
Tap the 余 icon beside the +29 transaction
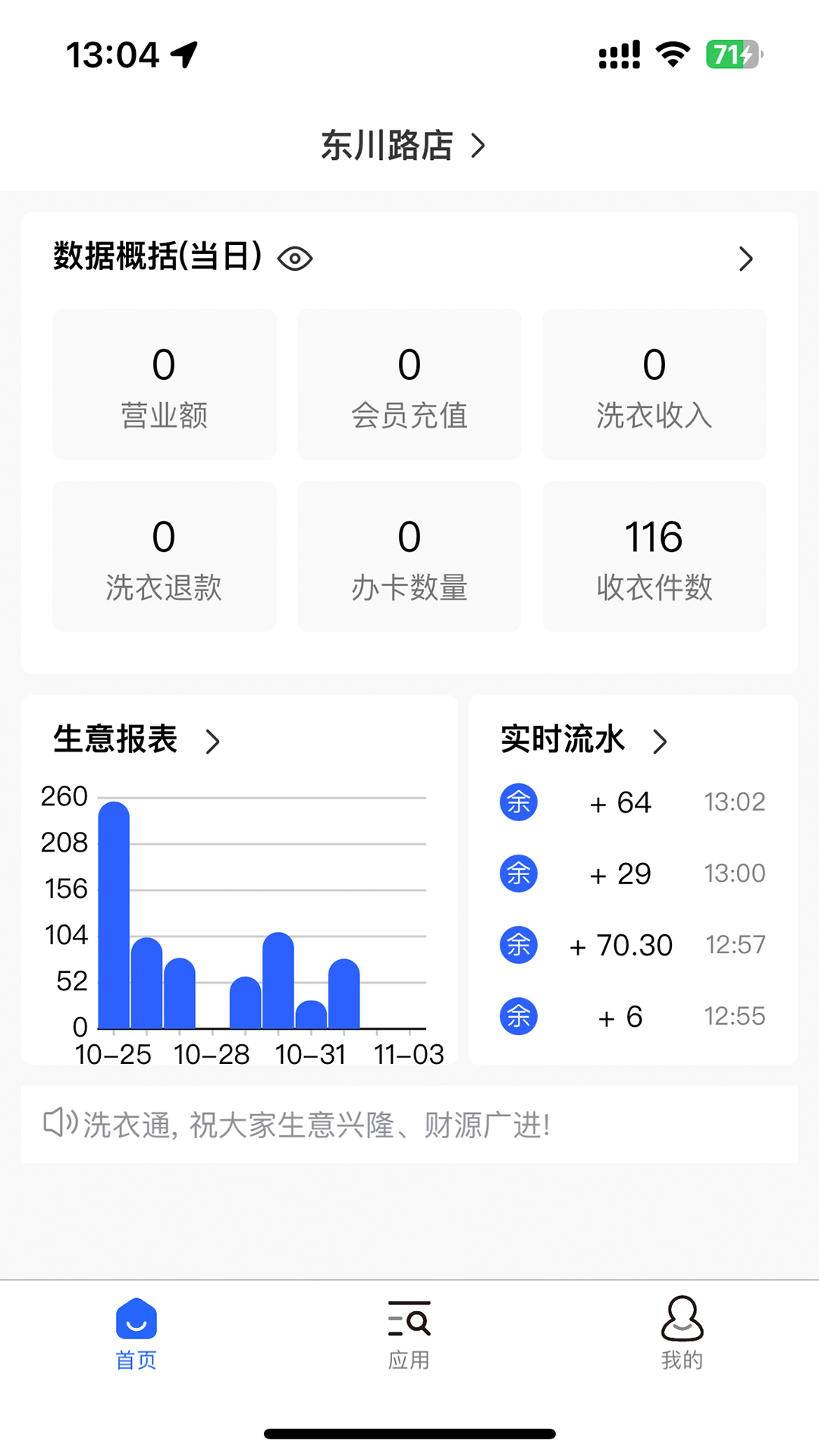pos(518,874)
